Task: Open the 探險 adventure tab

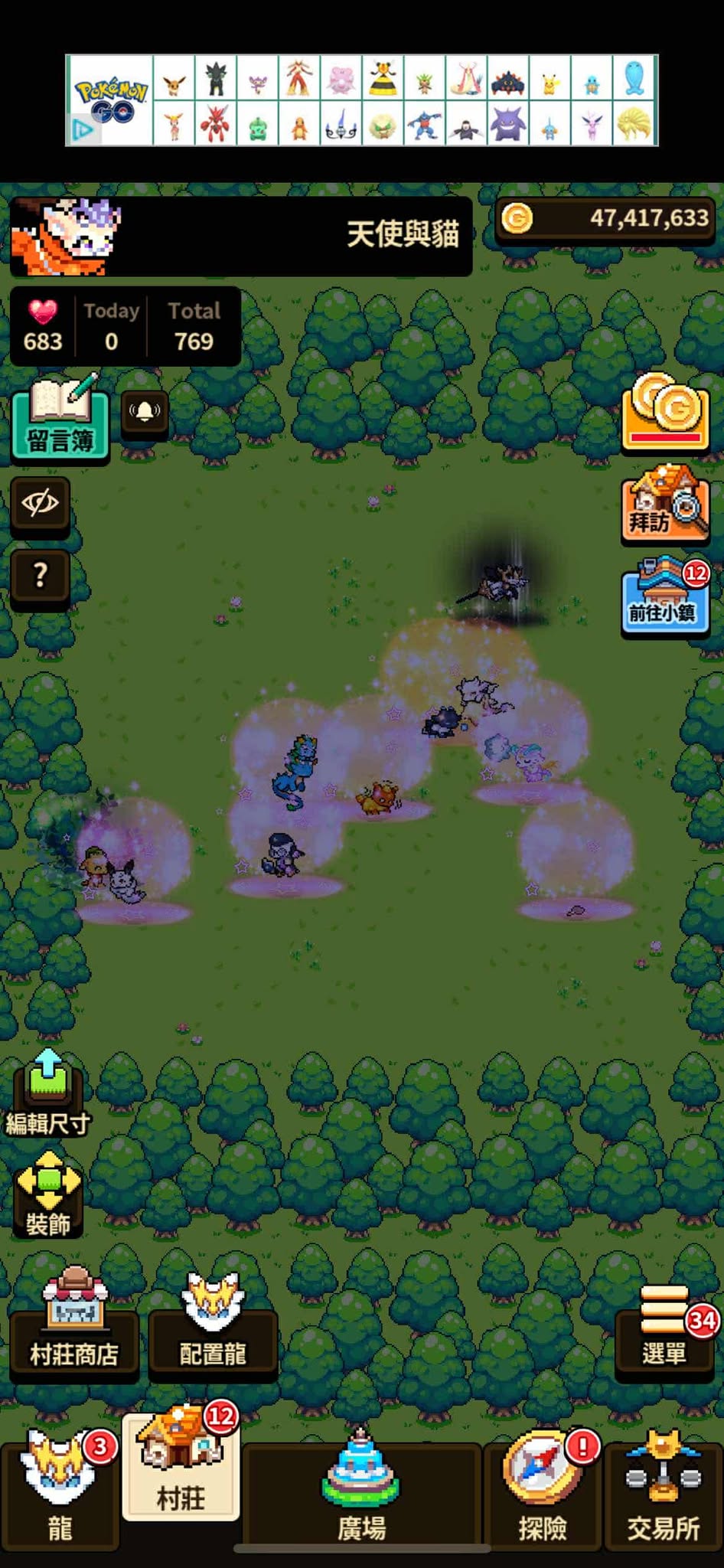Action: point(543,1489)
